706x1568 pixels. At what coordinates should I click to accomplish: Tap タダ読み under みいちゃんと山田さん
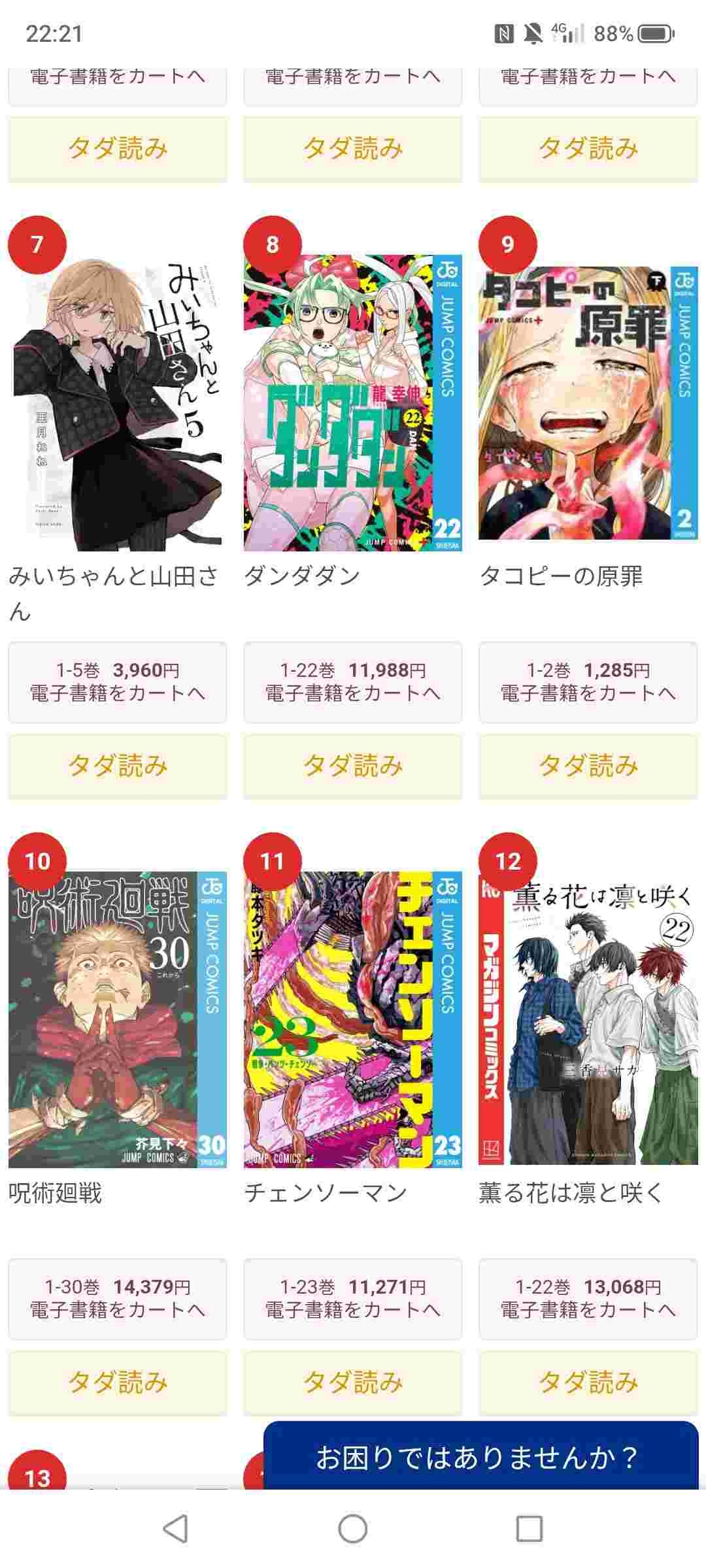[118, 766]
